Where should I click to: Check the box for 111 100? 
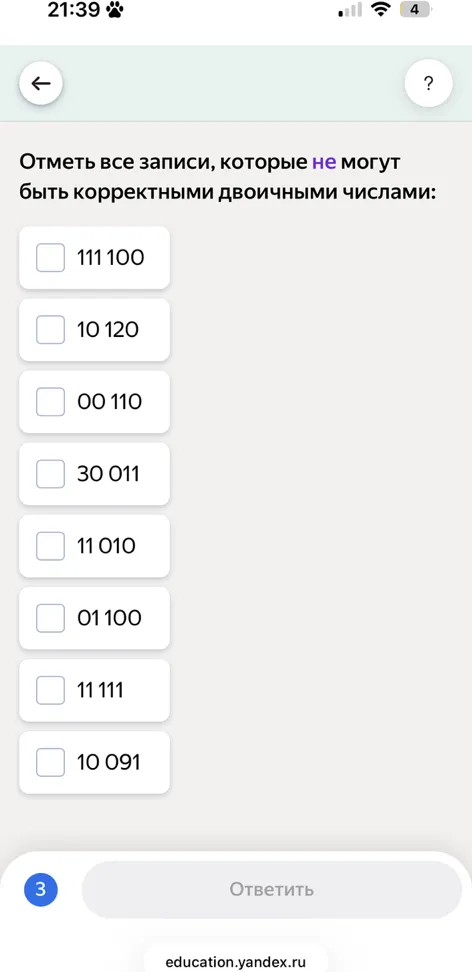pos(50,257)
